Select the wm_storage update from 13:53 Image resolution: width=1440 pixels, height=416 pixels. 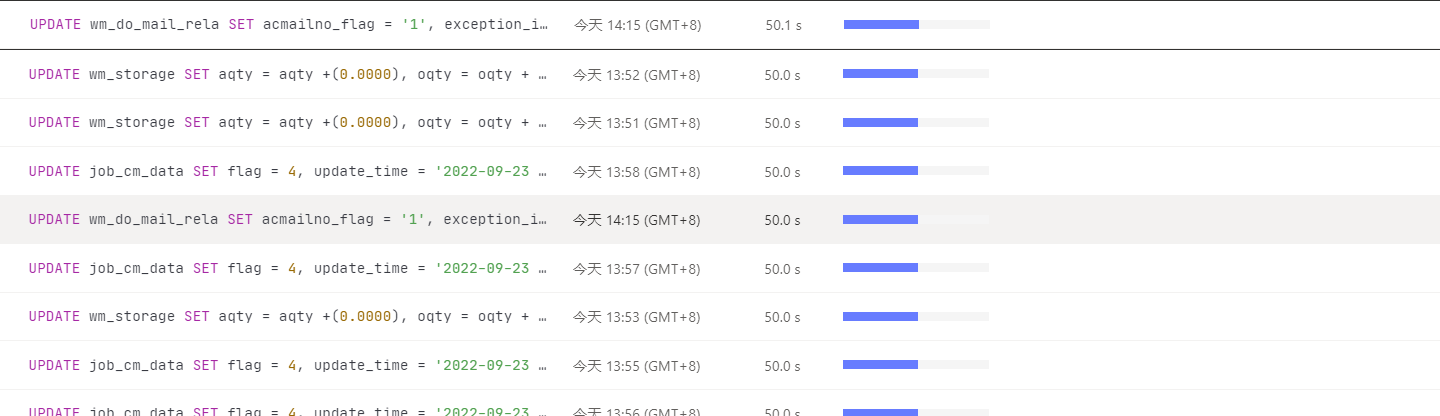coord(290,317)
